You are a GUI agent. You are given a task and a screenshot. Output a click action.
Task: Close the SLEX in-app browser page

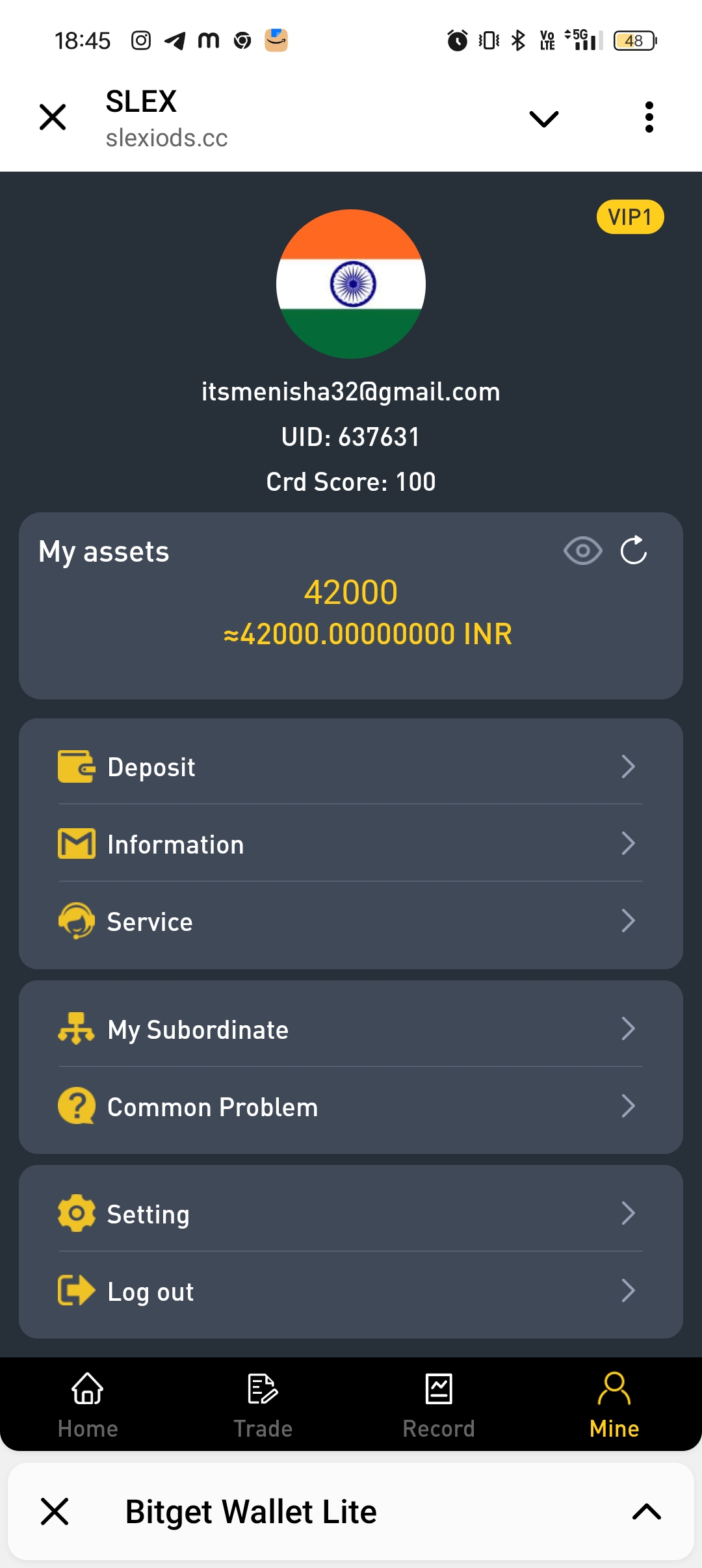tap(53, 118)
